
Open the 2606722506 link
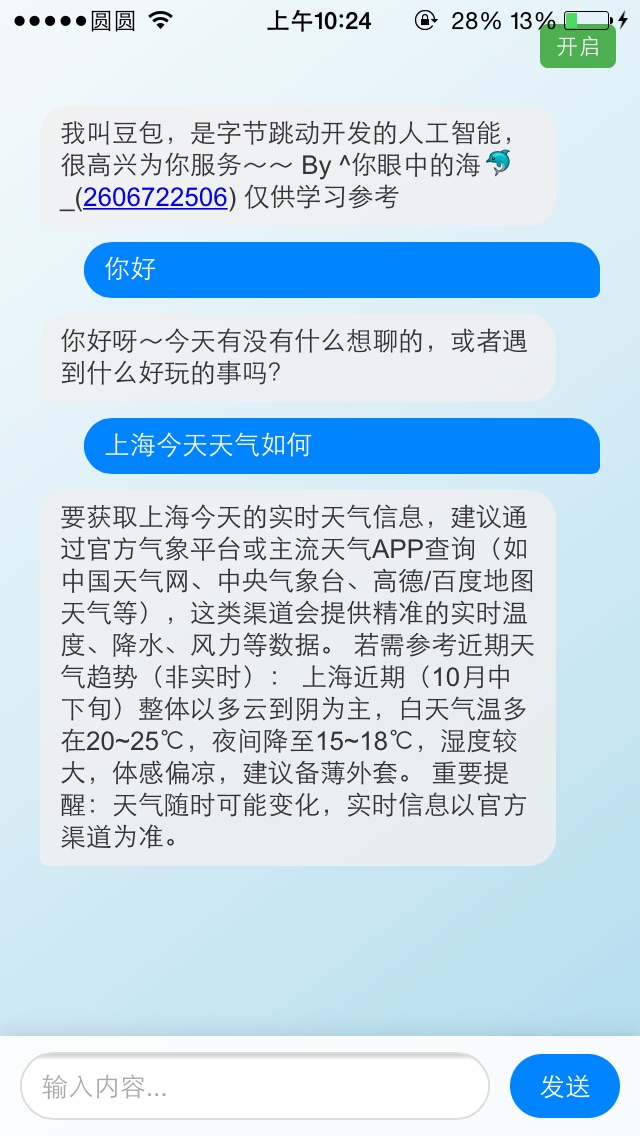tap(155, 197)
